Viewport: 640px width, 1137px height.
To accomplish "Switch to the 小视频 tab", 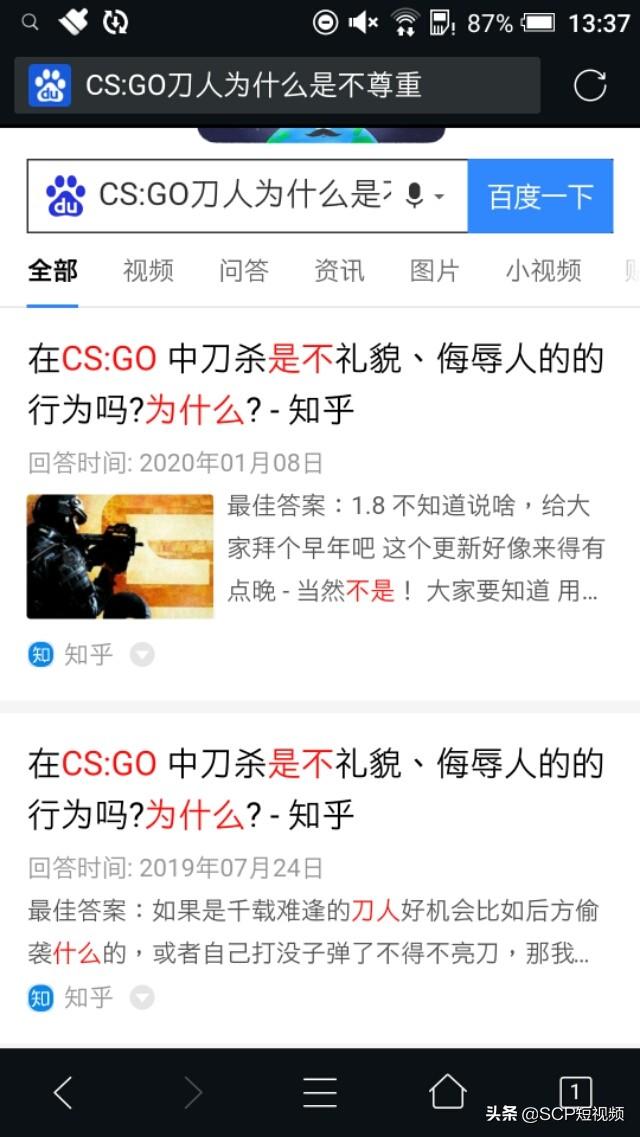I will point(543,270).
